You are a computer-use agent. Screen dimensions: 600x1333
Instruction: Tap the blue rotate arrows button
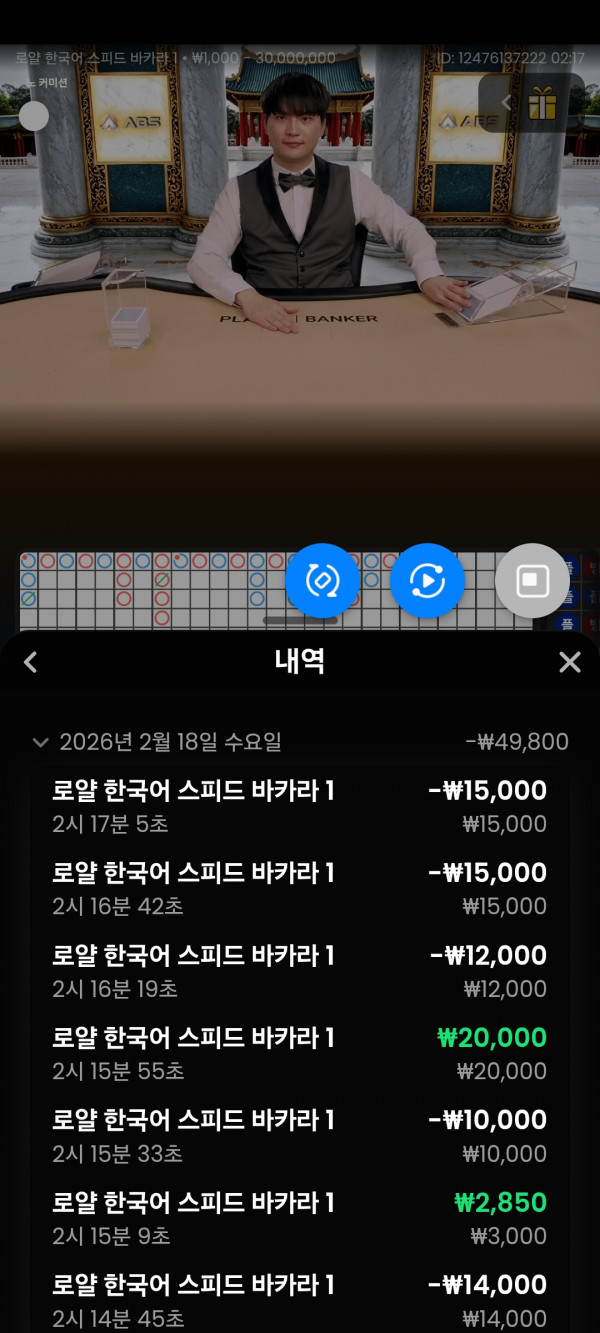[322, 580]
